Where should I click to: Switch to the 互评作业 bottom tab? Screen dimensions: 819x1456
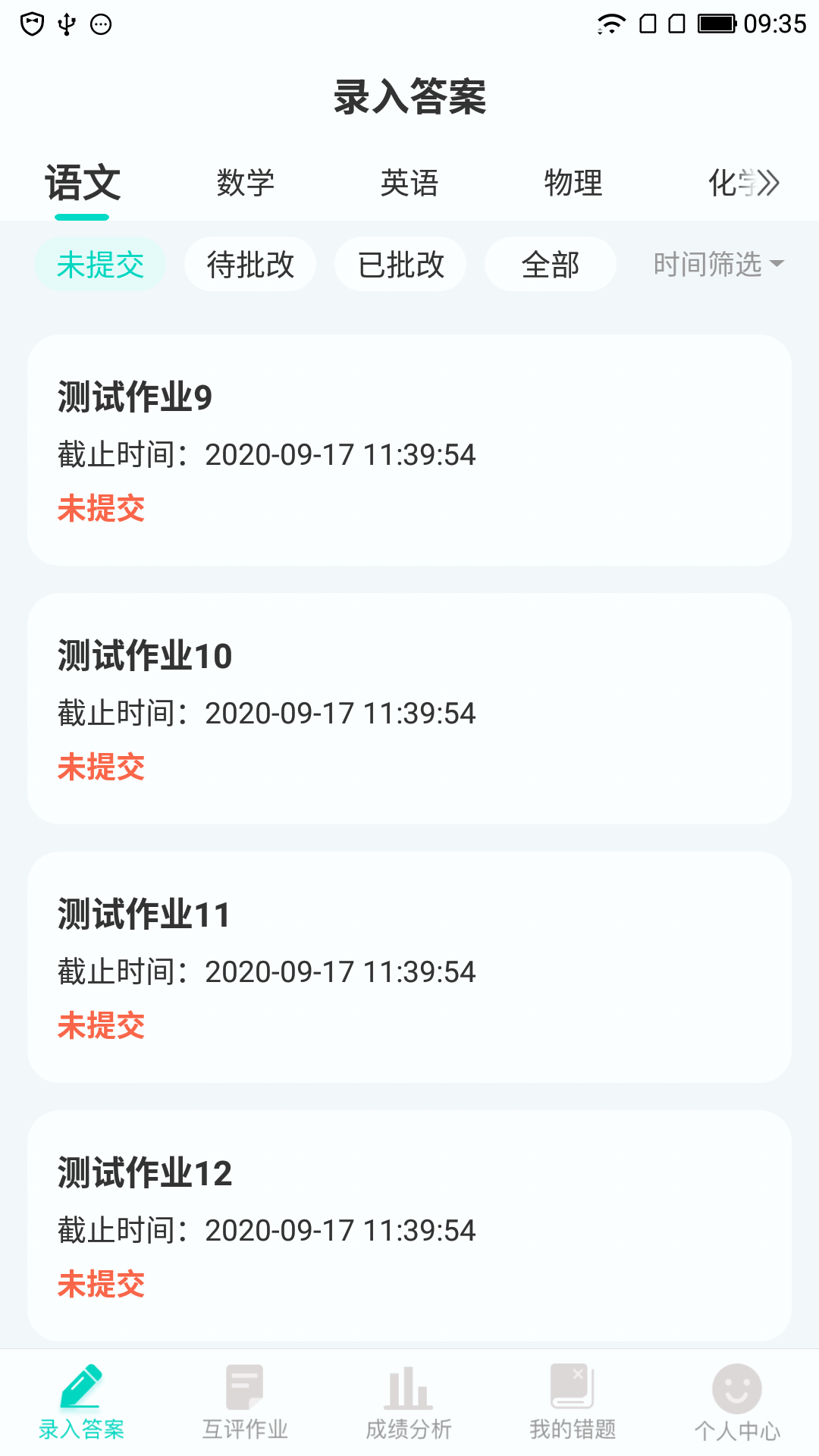(245, 1403)
